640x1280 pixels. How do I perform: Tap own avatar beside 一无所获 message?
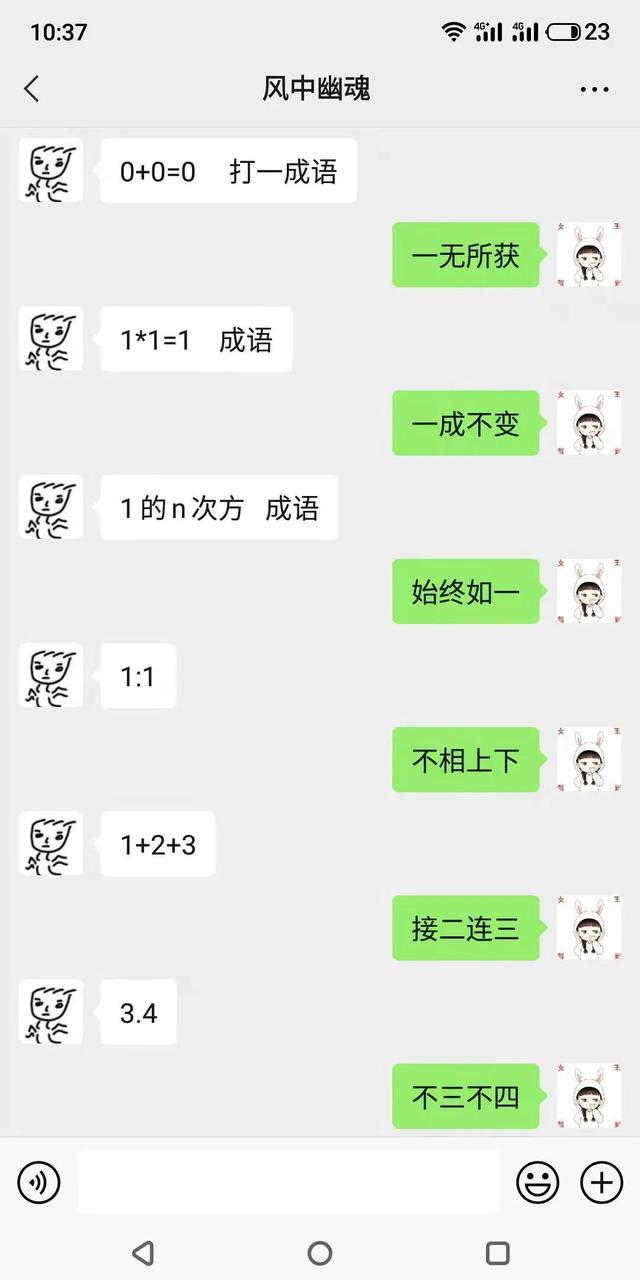[589, 255]
